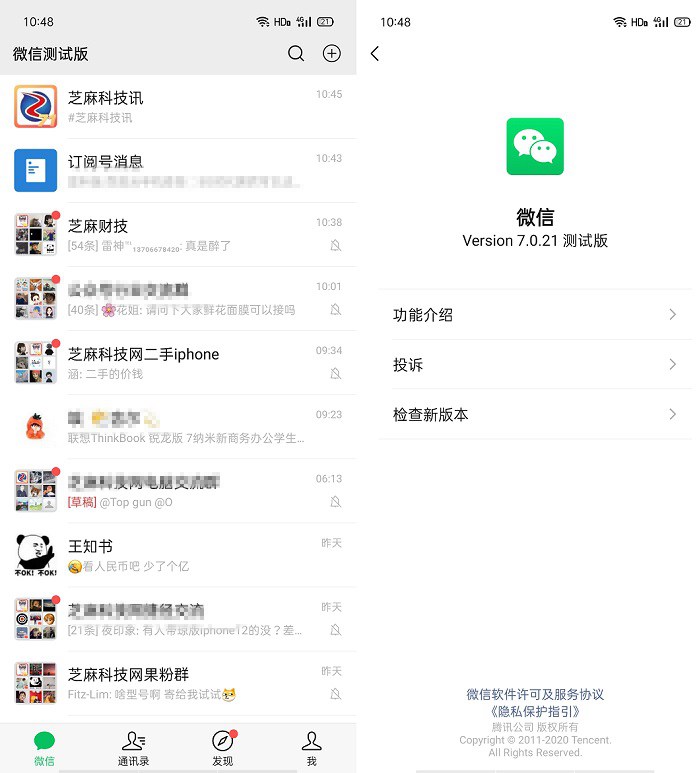Image resolution: width=700 pixels, height=773 pixels.
Task: Open the 芝麻科技网果粉群 group chat
Action: point(180,682)
